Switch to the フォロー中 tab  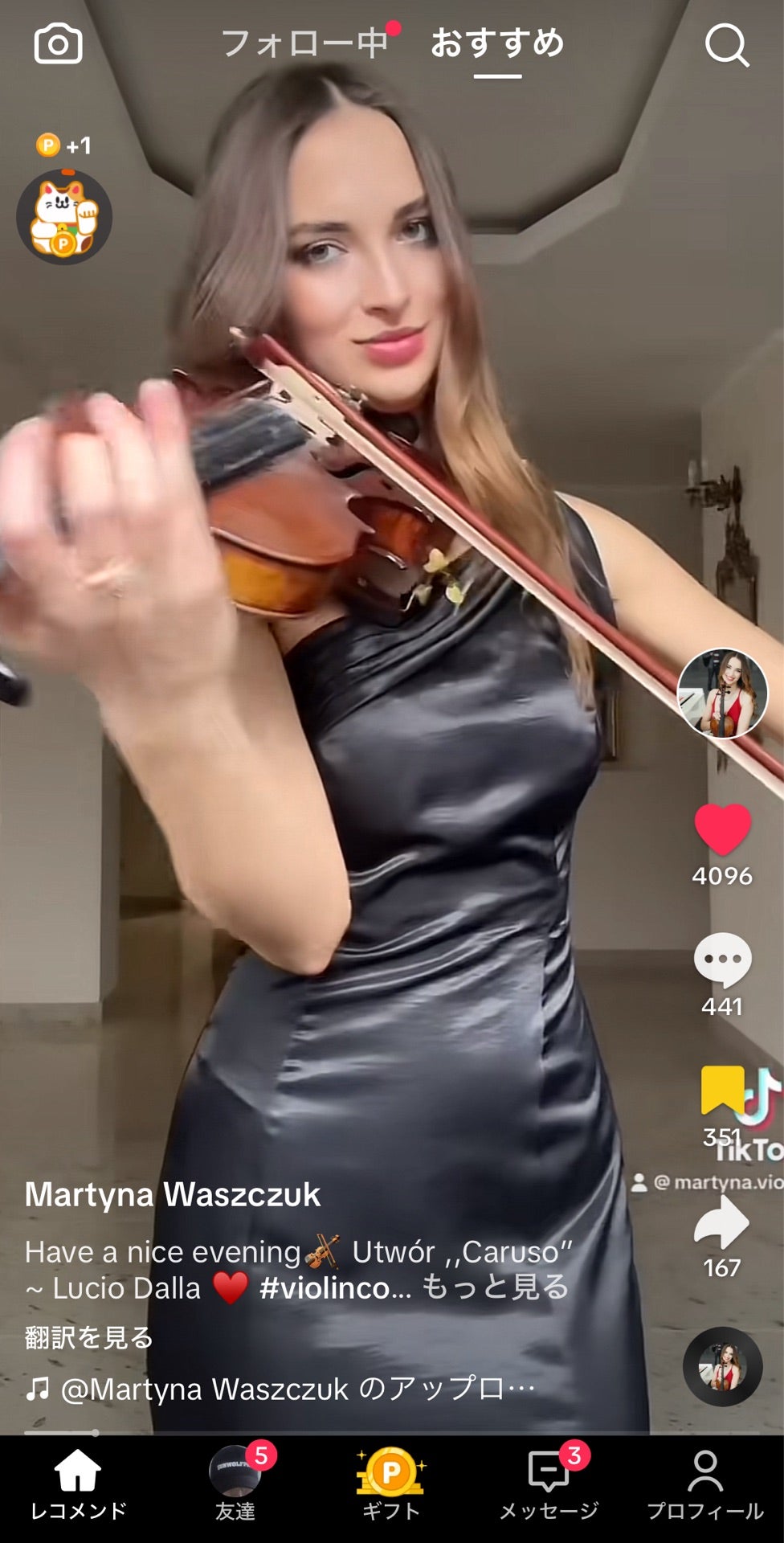304,43
